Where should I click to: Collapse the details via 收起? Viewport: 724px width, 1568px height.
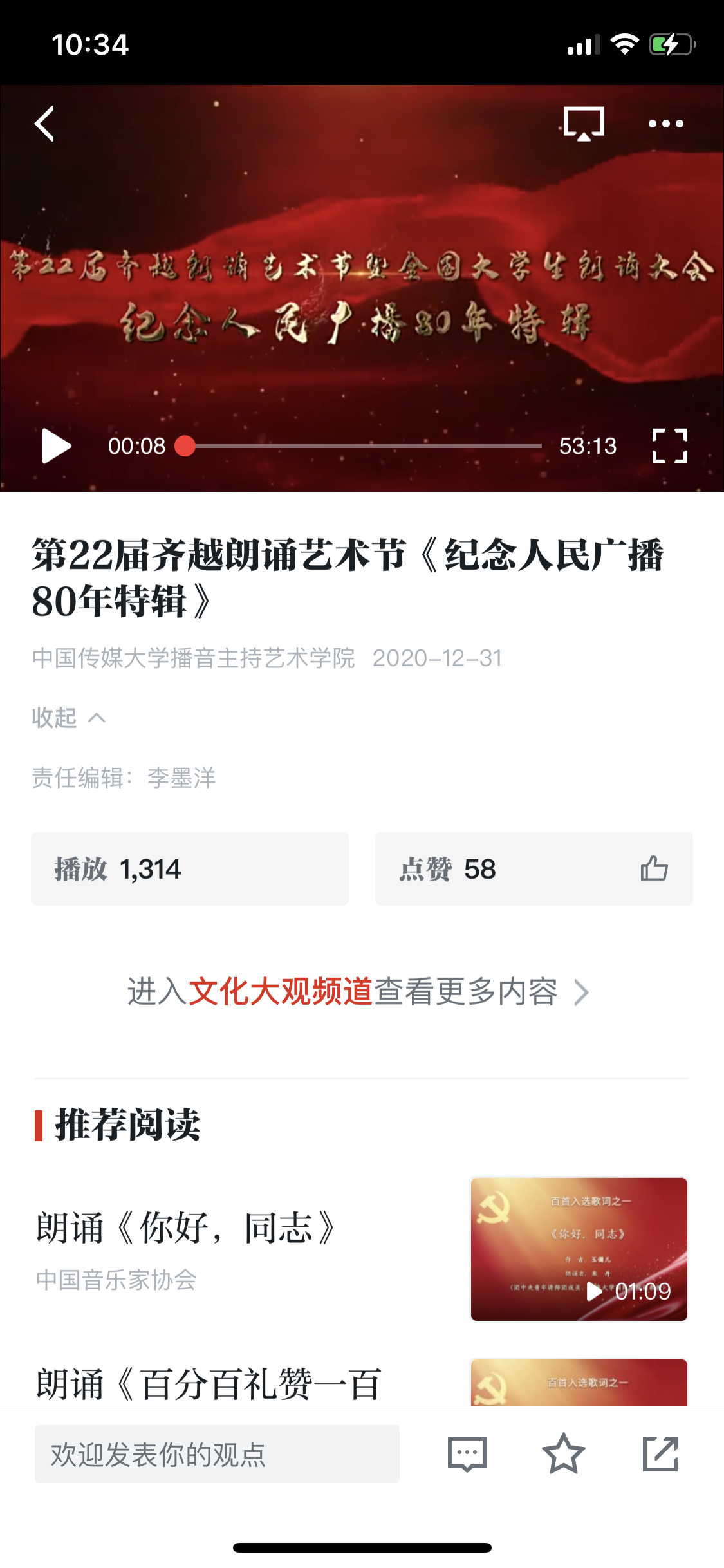tap(68, 718)
